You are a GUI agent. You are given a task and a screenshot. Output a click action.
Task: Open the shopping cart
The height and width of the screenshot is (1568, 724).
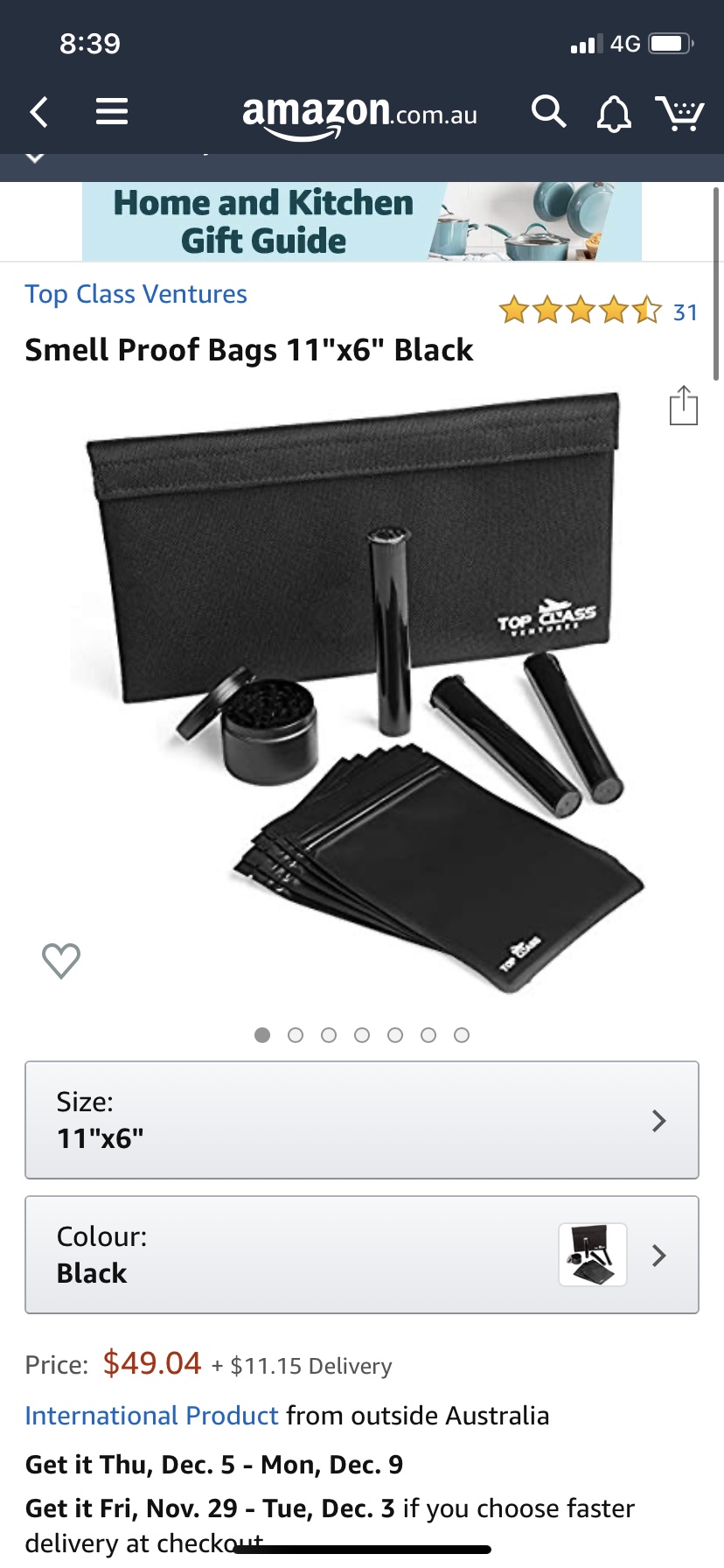pyautogui.click(x=680, y=113)
